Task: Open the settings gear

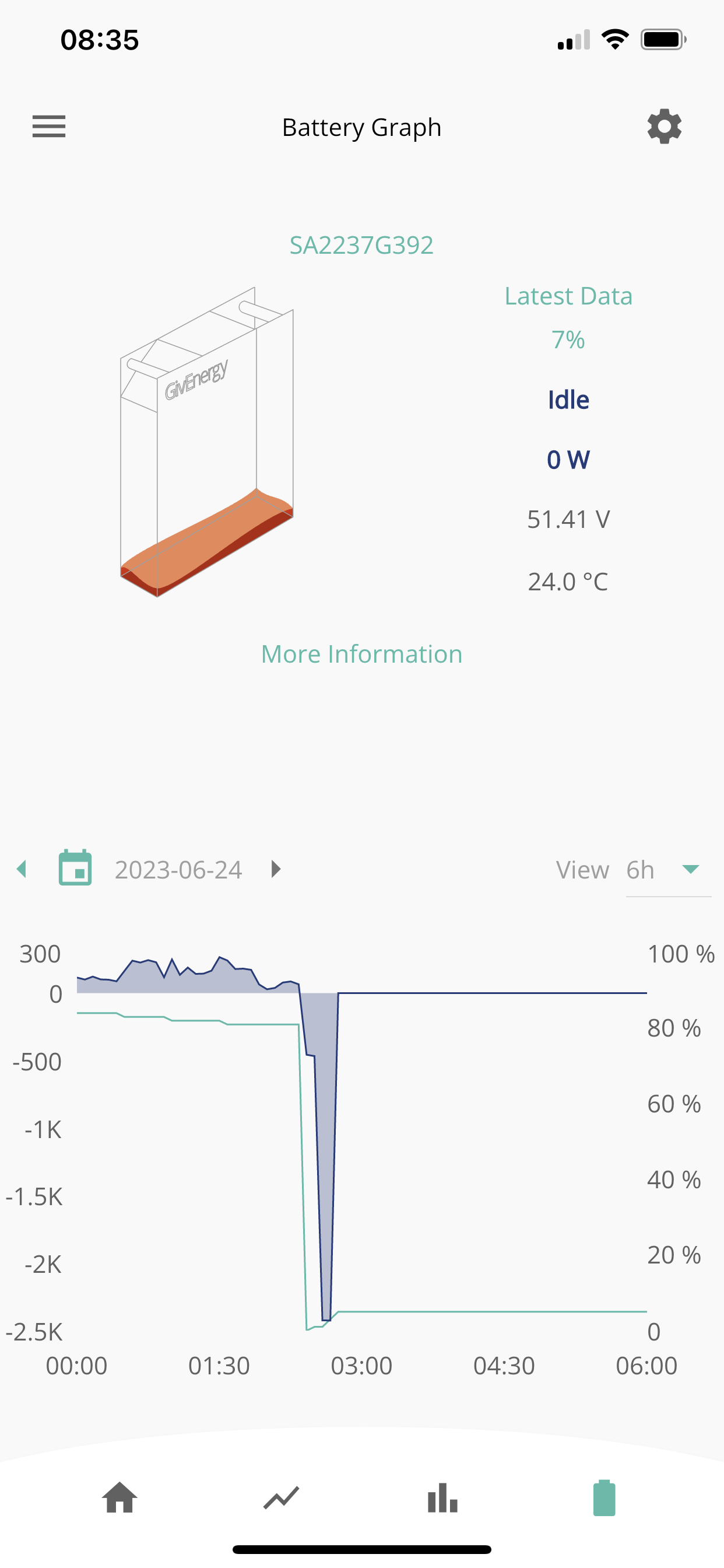Action: (x=665, y=127)
